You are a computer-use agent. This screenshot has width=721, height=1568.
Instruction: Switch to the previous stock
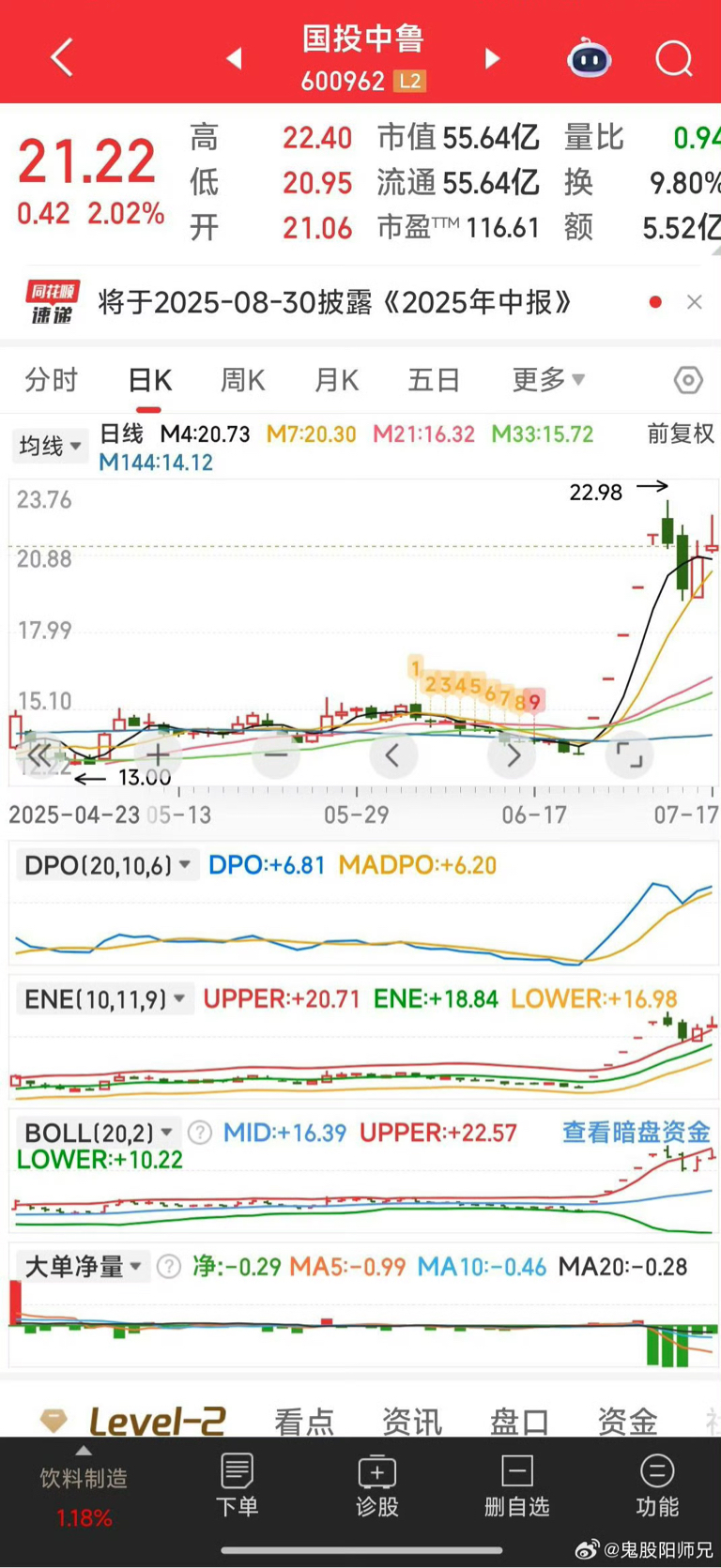tap(235, 59)
